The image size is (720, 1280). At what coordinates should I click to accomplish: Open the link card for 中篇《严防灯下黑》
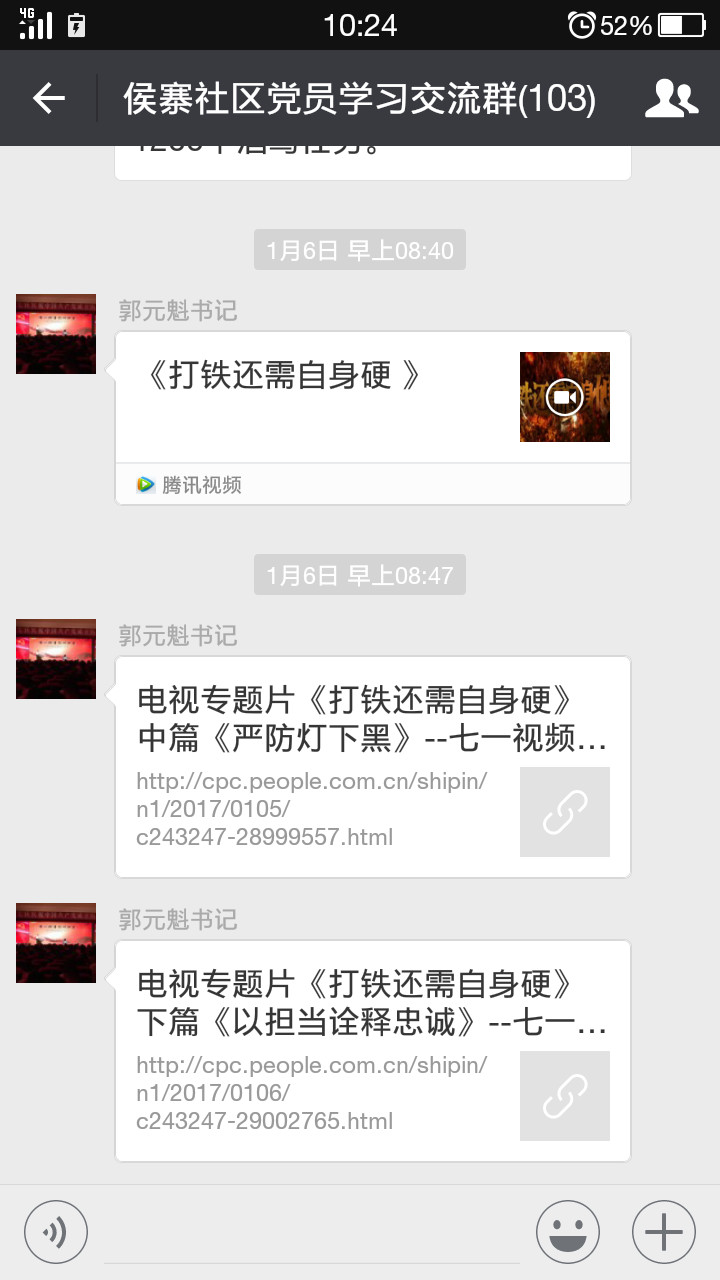click(x=372, y=766)
